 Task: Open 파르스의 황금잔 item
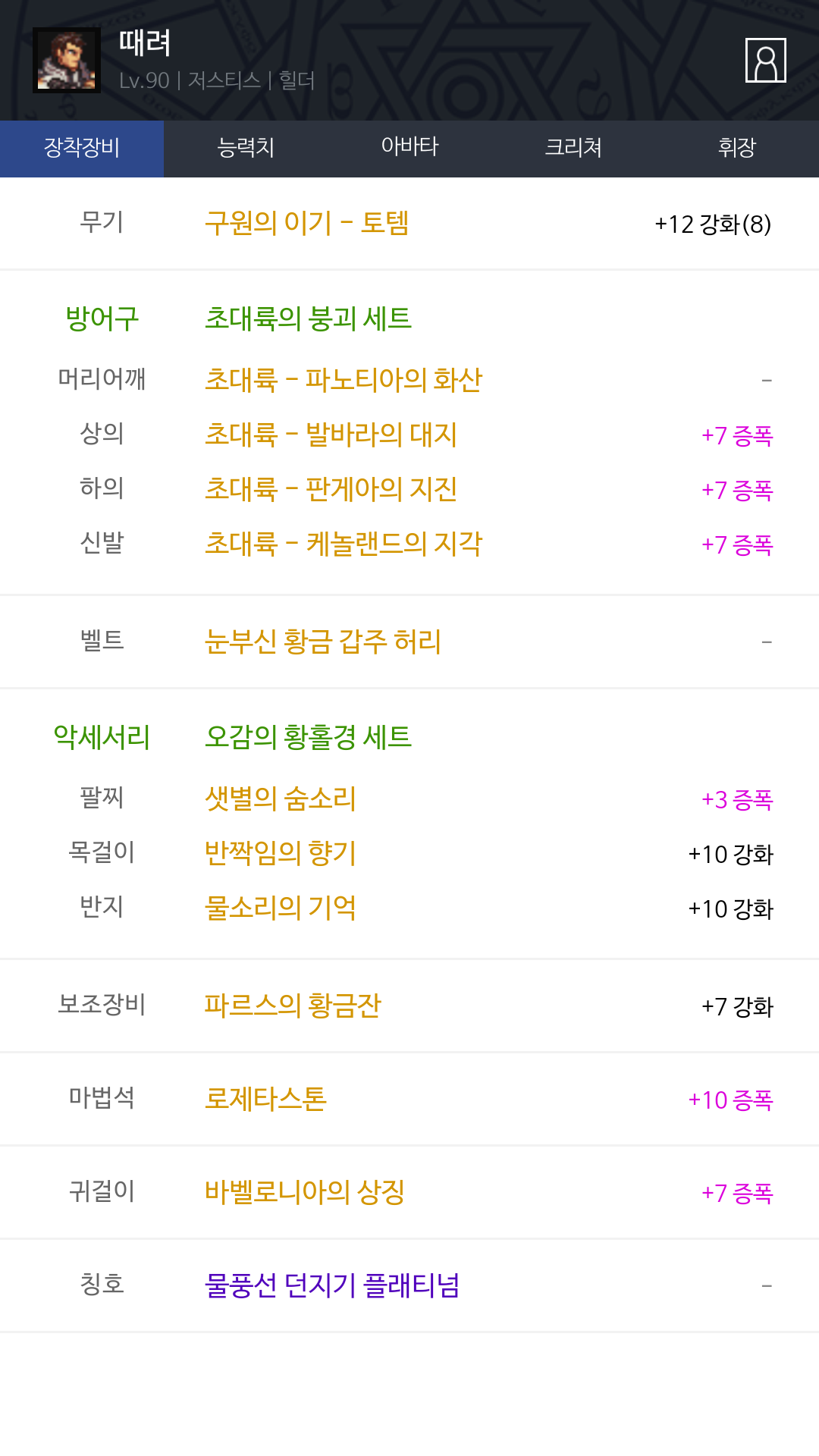[x=293, y=1006]
